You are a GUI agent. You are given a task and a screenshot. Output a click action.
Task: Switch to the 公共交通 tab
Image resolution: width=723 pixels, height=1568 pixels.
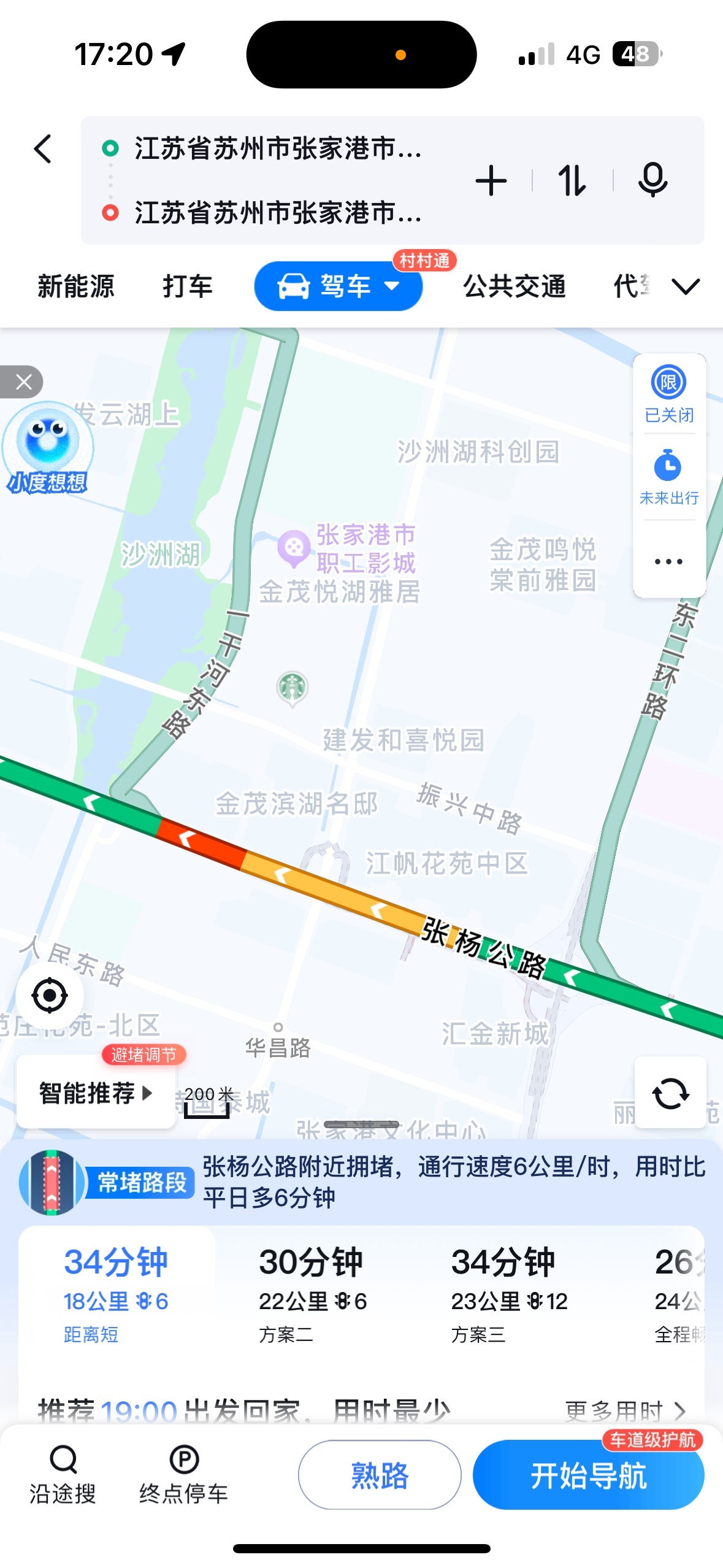pos(514,286)
